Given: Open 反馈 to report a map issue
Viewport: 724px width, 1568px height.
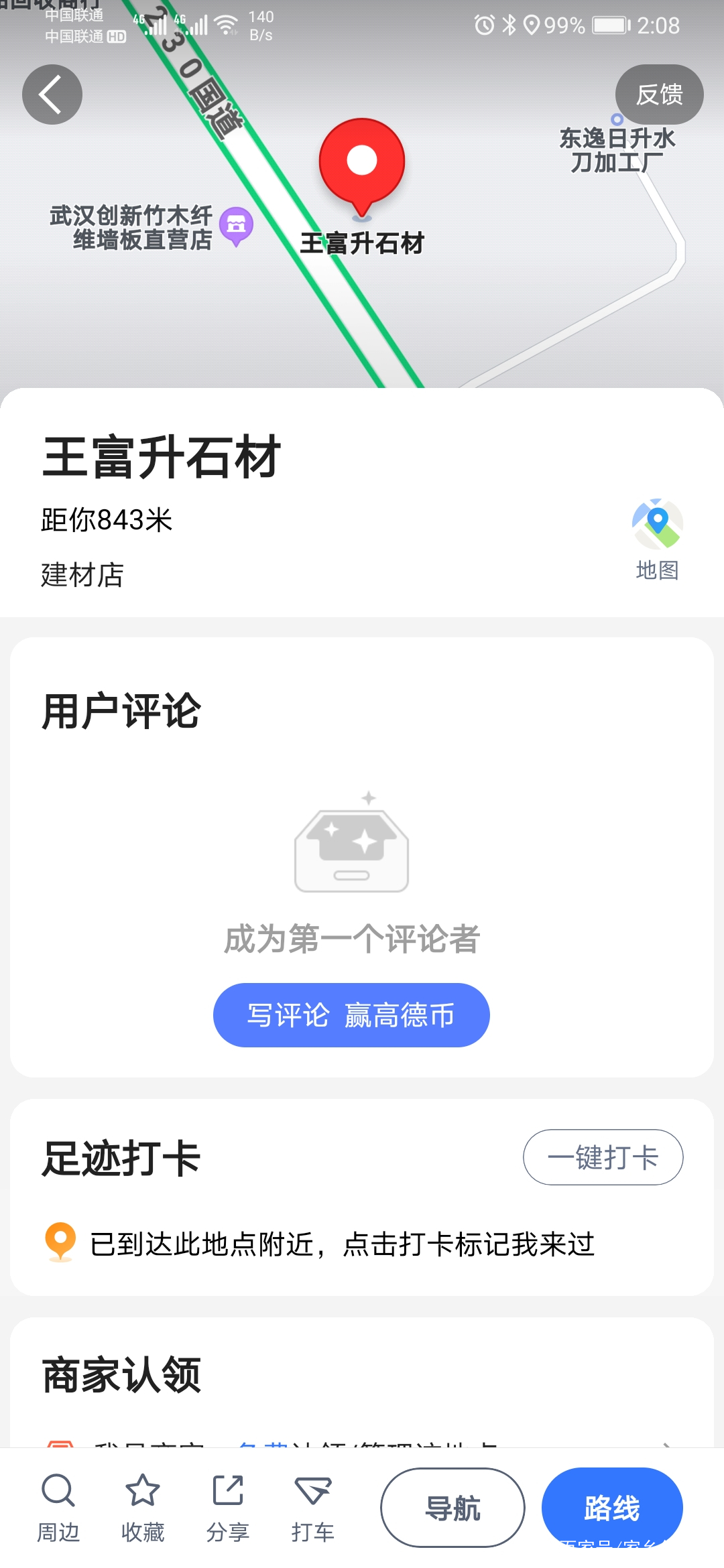Looking at the screenshot, I should pos(660,94).
